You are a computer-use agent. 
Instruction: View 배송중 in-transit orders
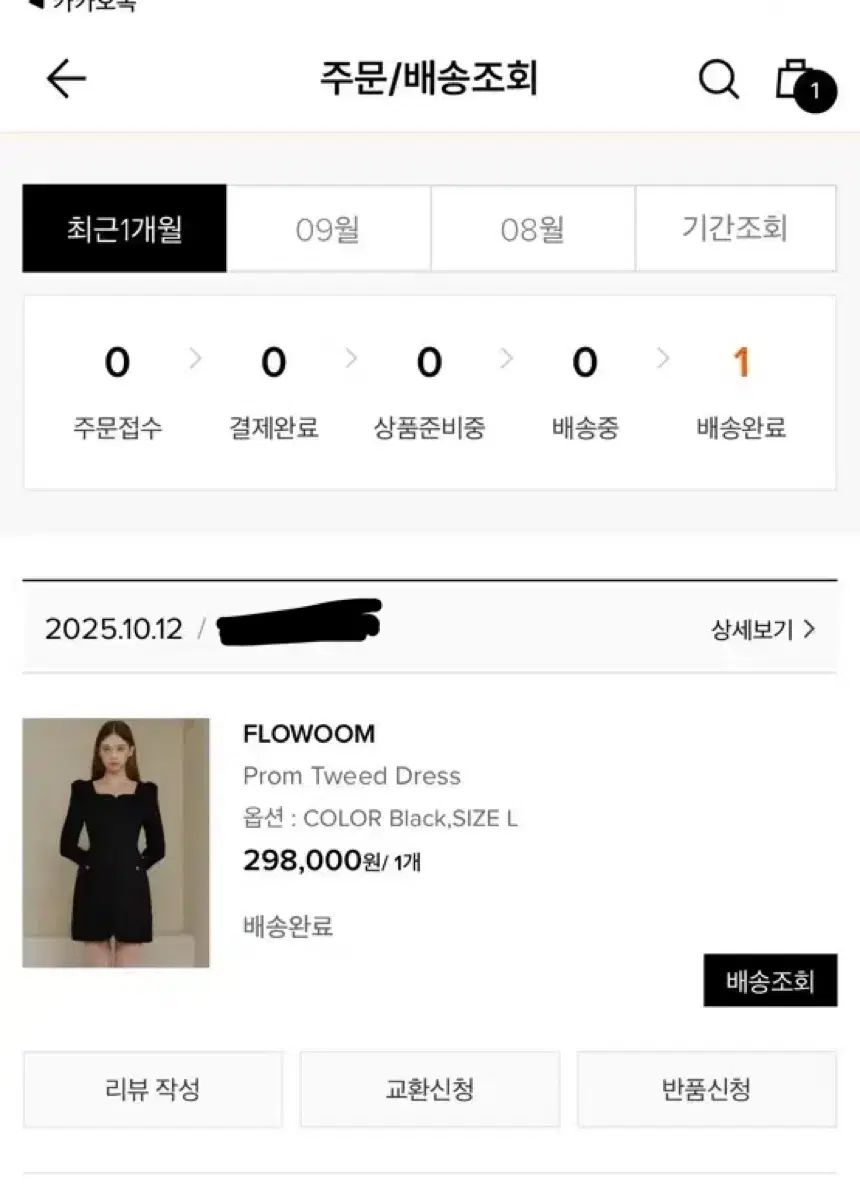585,391
